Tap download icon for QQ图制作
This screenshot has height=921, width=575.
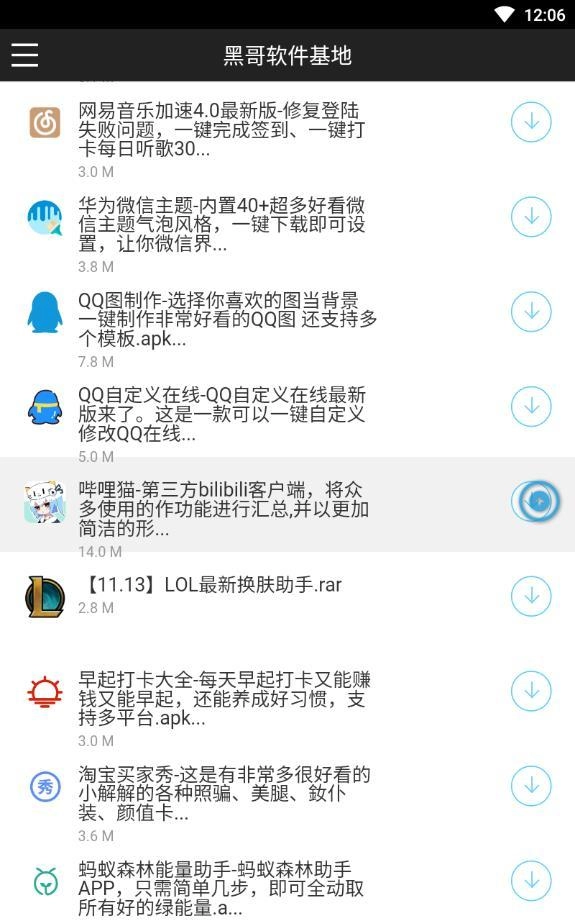(x=531, y=311)
